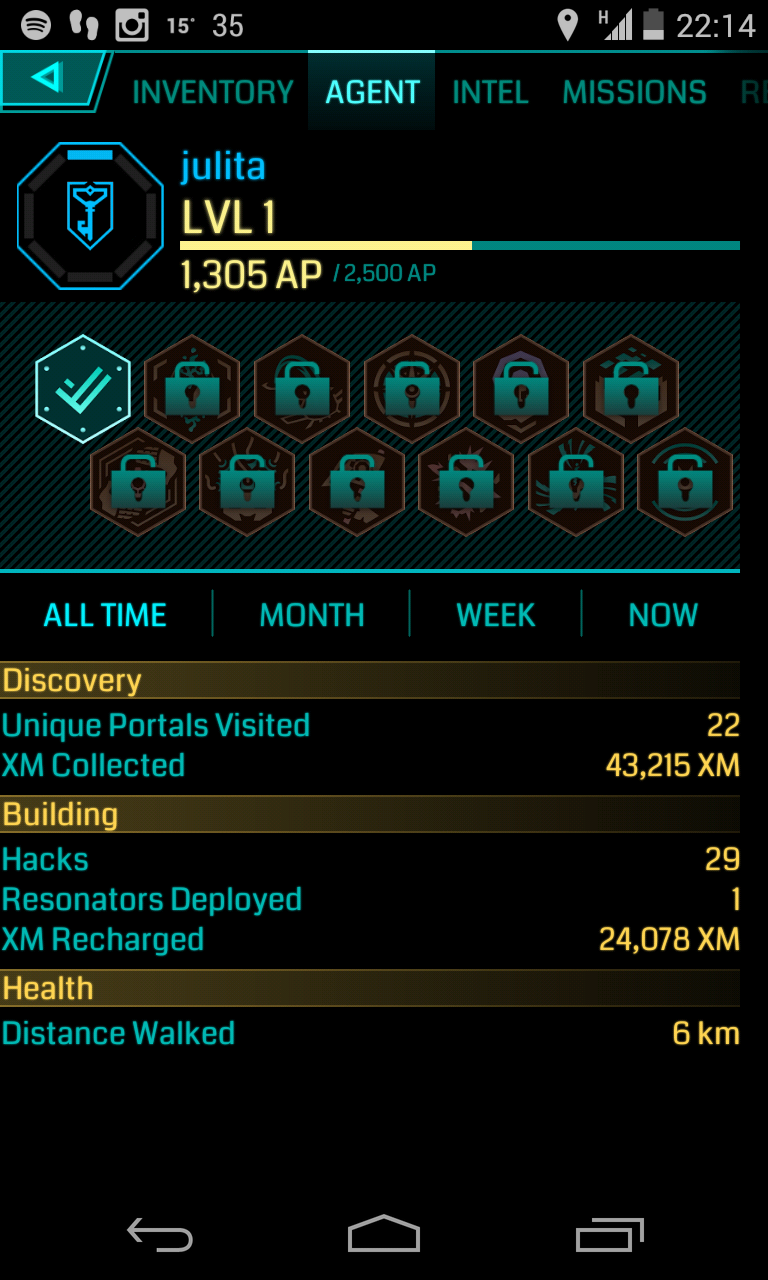Switch stats to Month
Viewport: 768px width, 1280px height.
312,615
